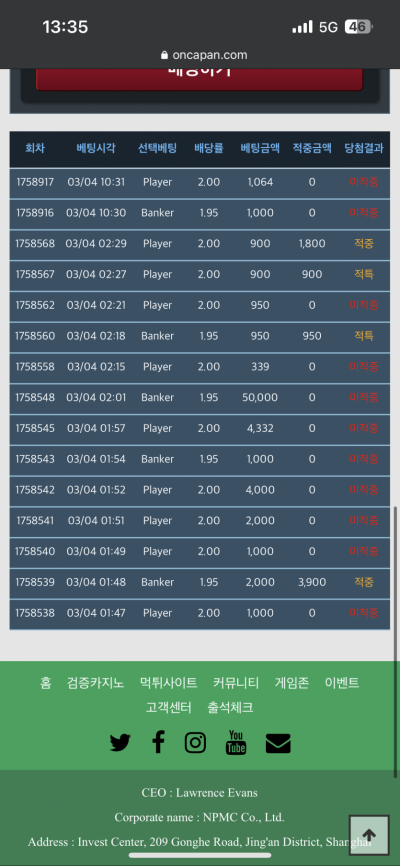
Task: Open 게임존 from the footer
Action: tap(292, 683)
